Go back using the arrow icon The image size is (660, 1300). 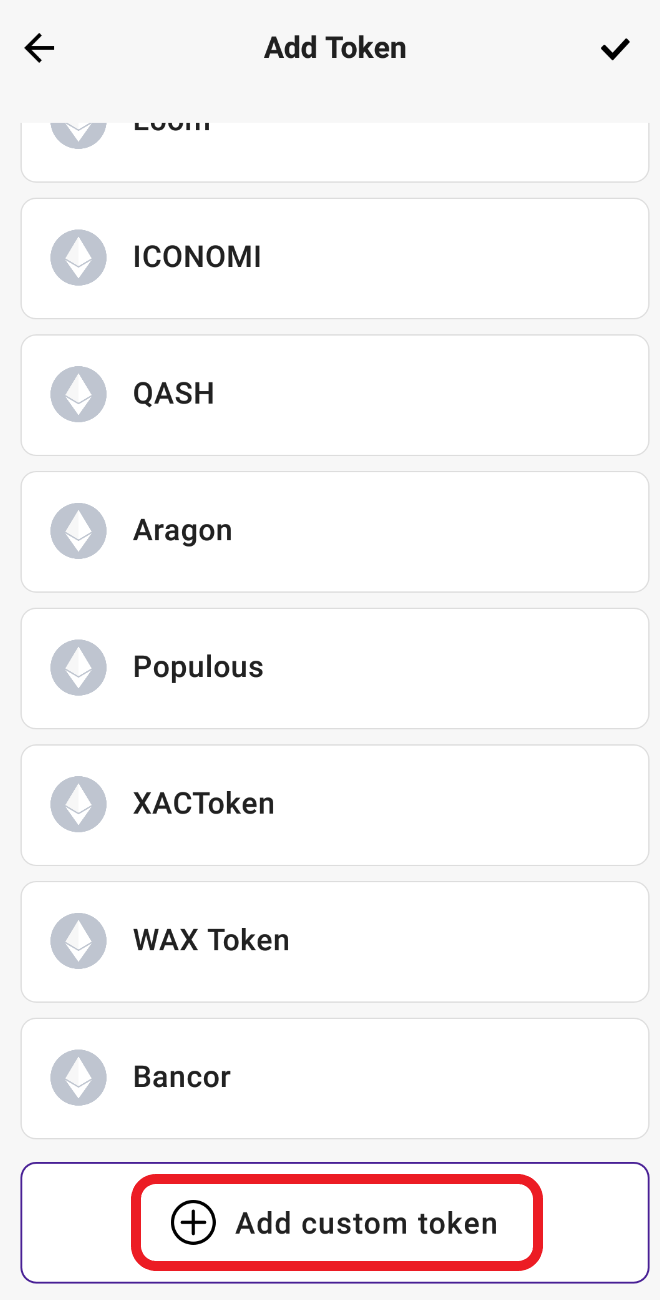(x=39, y=48)
